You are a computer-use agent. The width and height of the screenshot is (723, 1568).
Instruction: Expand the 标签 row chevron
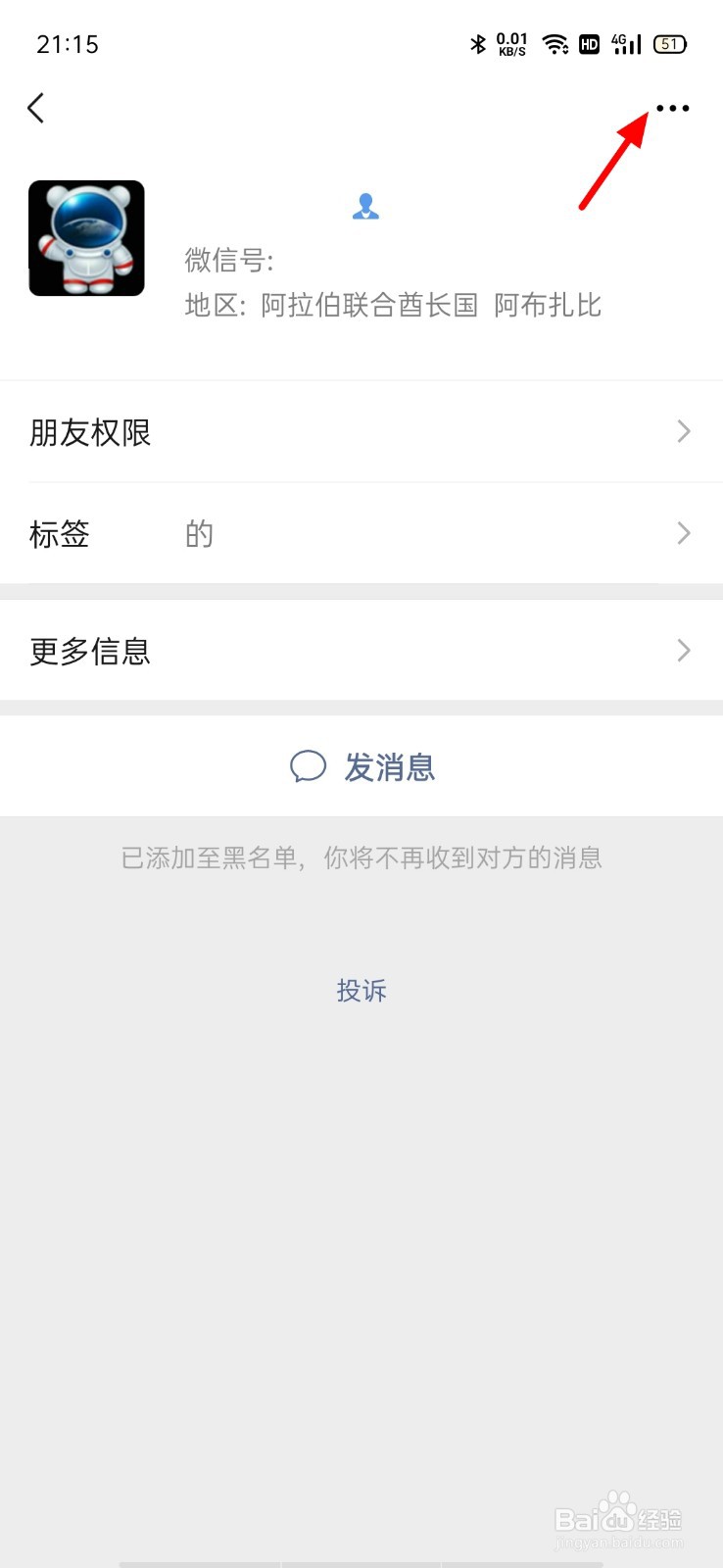click(x=683, y=533)
